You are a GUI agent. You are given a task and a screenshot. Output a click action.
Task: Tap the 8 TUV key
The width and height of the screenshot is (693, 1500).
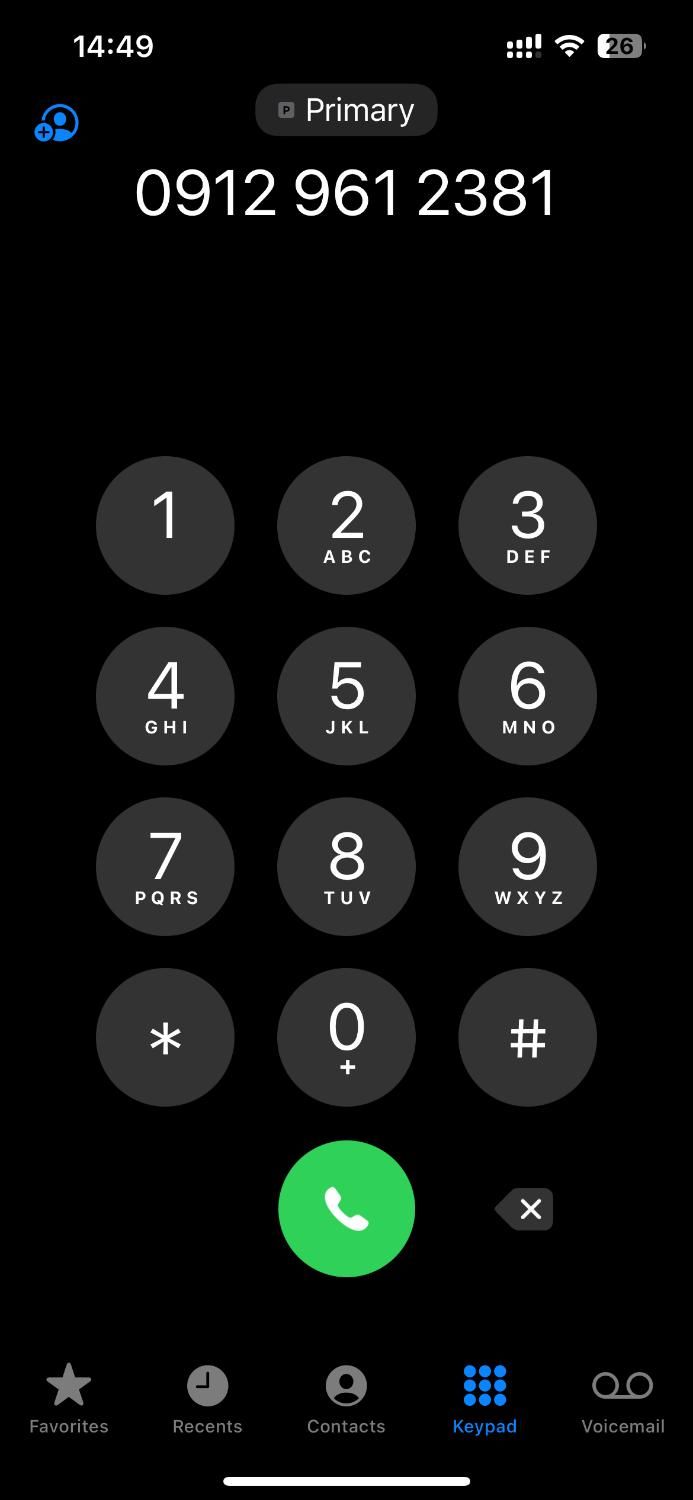point(346,866)
